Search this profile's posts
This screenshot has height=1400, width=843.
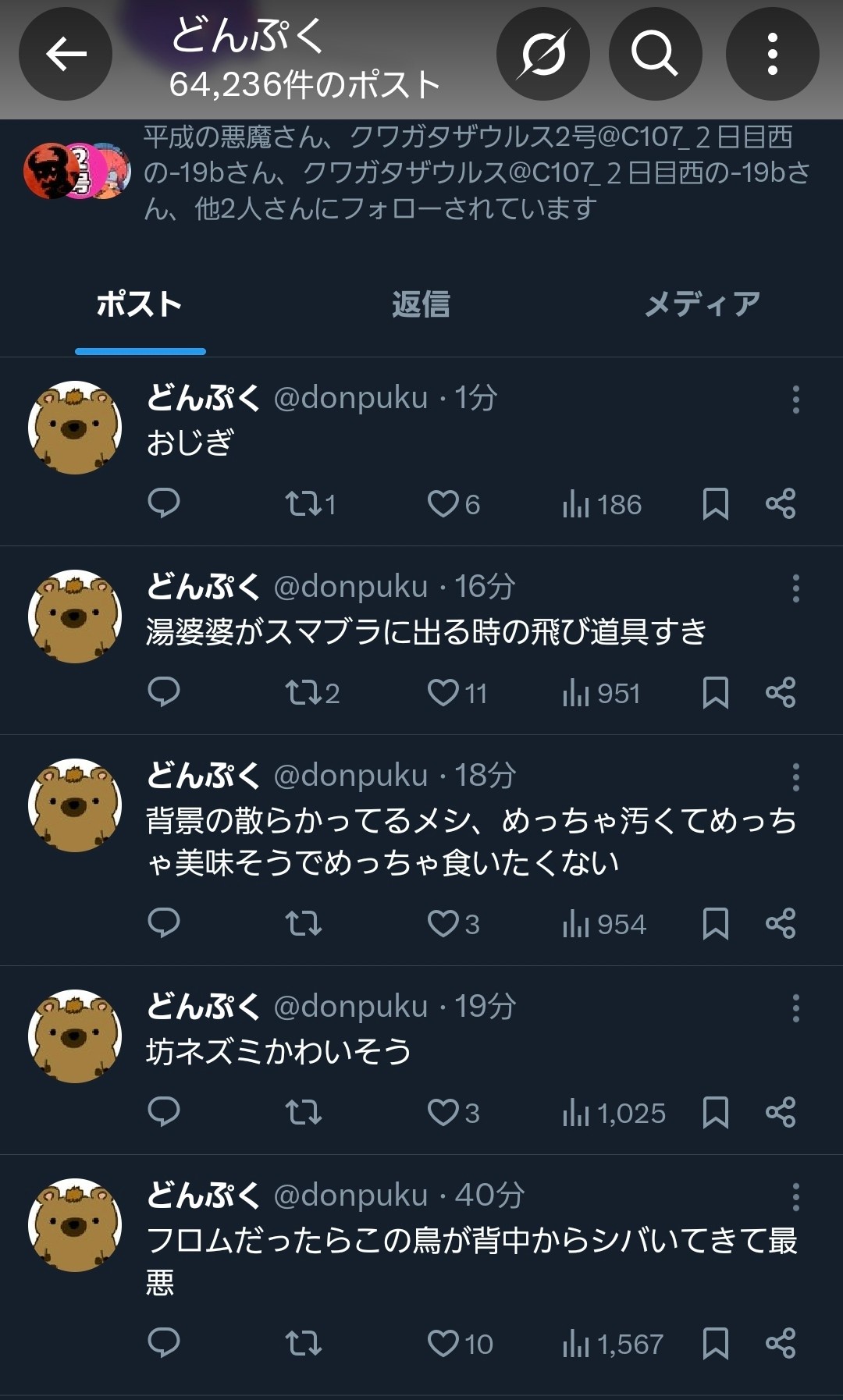655,54
